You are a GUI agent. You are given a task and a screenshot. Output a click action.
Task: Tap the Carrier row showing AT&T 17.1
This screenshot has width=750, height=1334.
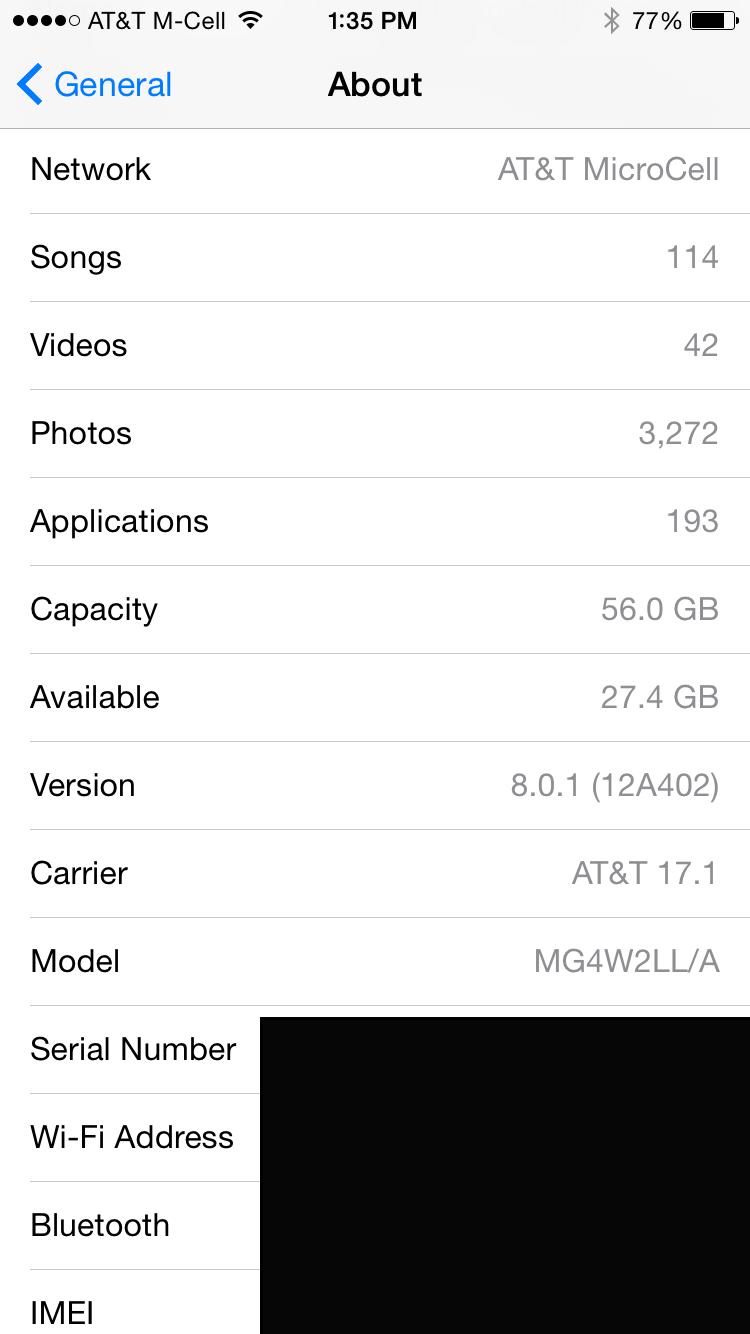375,873
